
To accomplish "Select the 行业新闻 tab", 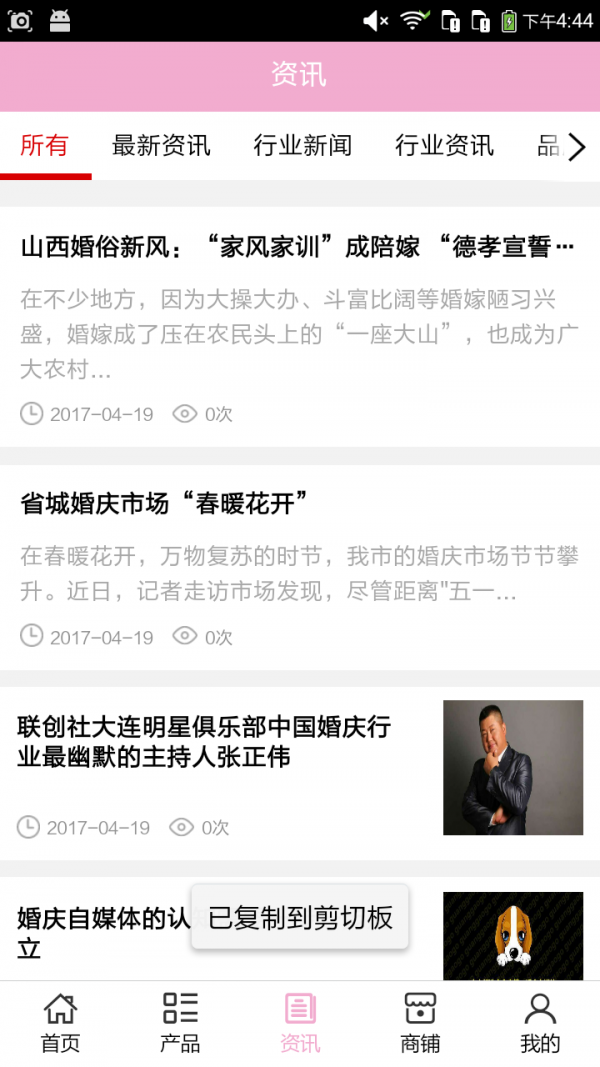I will (x=302, y=146).
